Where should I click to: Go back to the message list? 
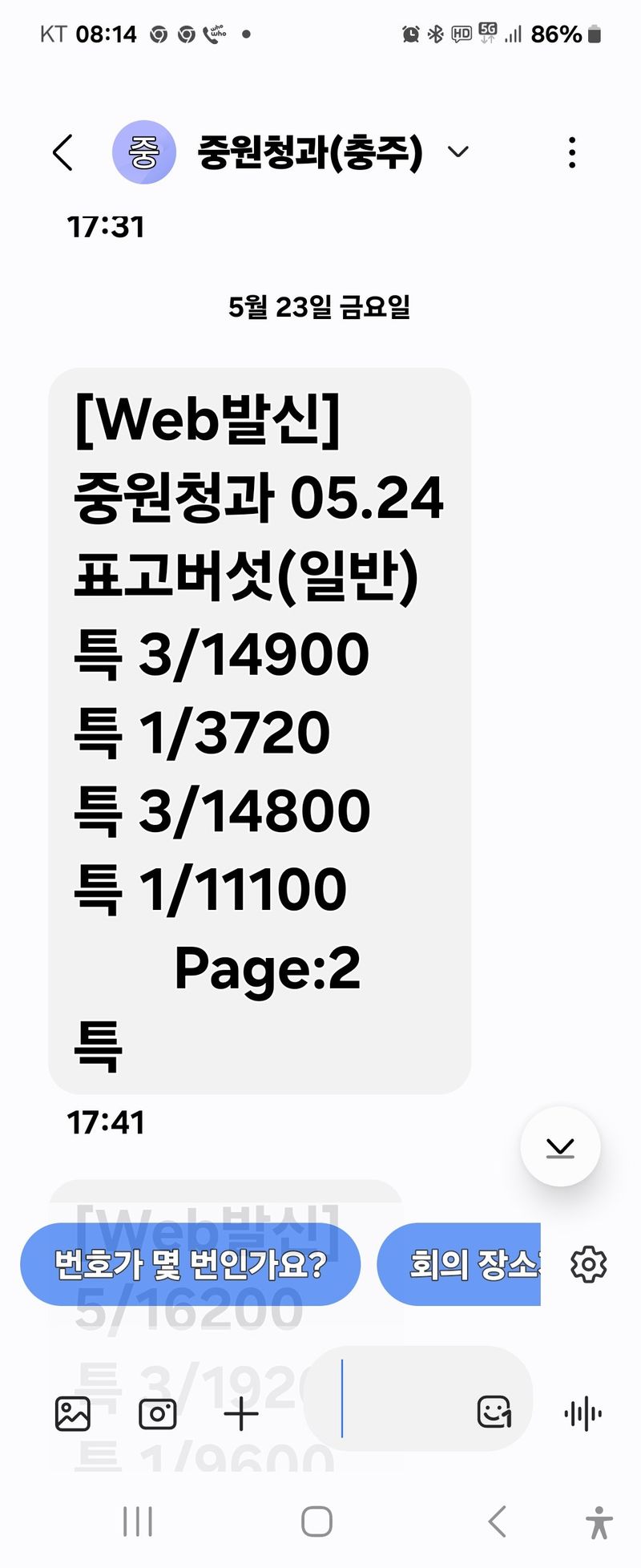tap(62, 152)
